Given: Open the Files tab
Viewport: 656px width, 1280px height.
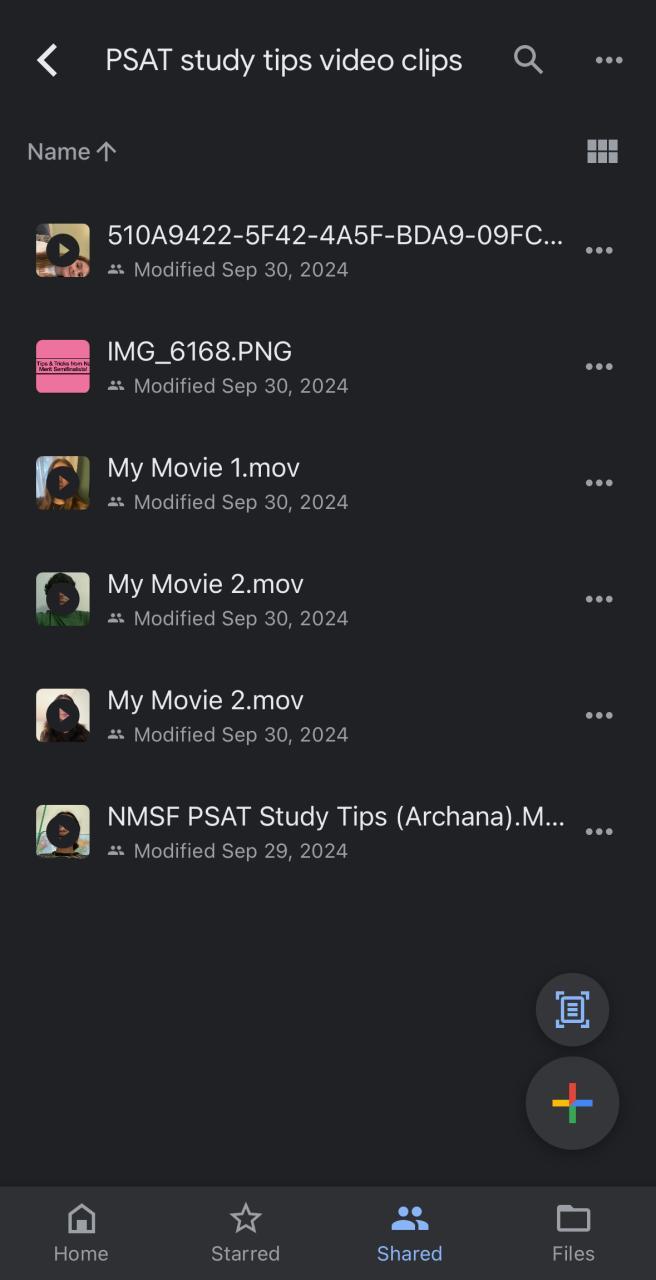Looking at the screenshot, I should click(573, 1233).
